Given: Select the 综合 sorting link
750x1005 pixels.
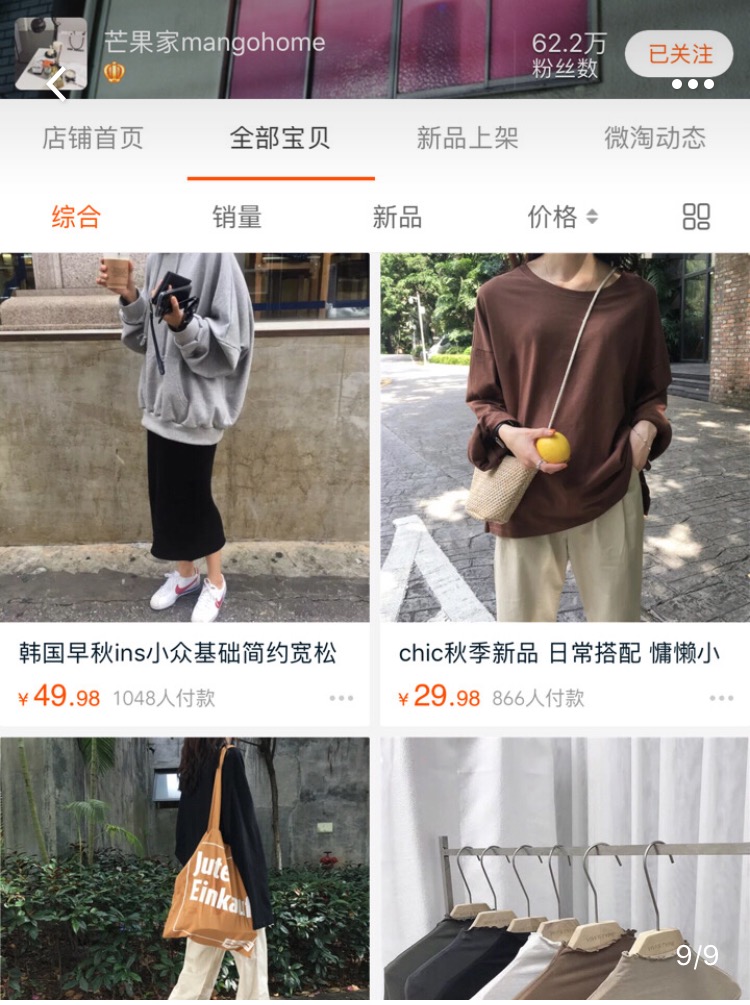Looking at the screenshot, I should 75,216.
